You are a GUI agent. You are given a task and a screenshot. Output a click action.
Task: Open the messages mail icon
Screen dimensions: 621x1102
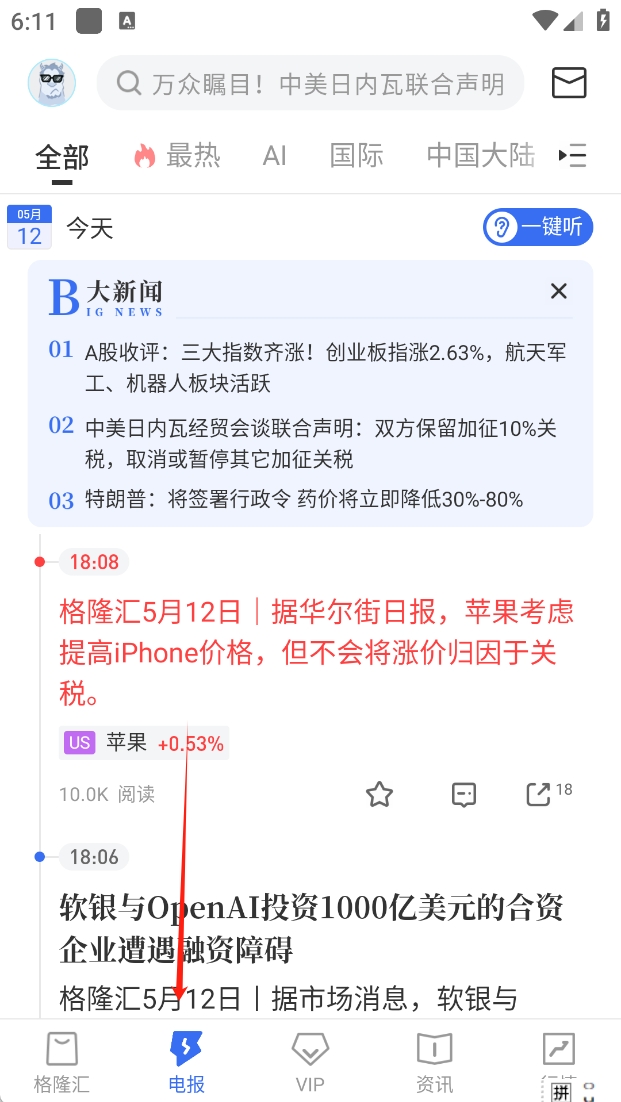(569, 83)
